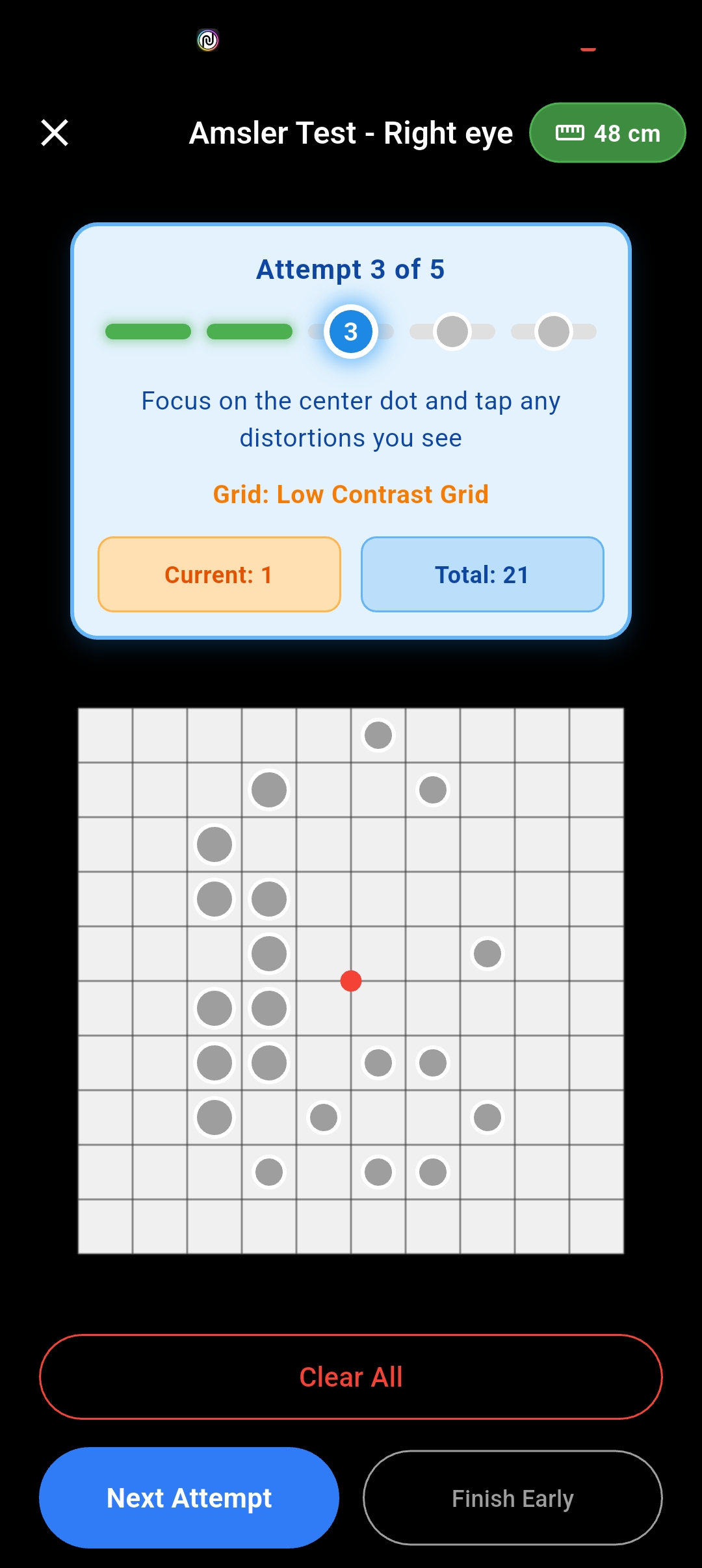The image size is (702, 1568).
Task: Tap the Clear All button
Action: click(x=351, y=1377)
